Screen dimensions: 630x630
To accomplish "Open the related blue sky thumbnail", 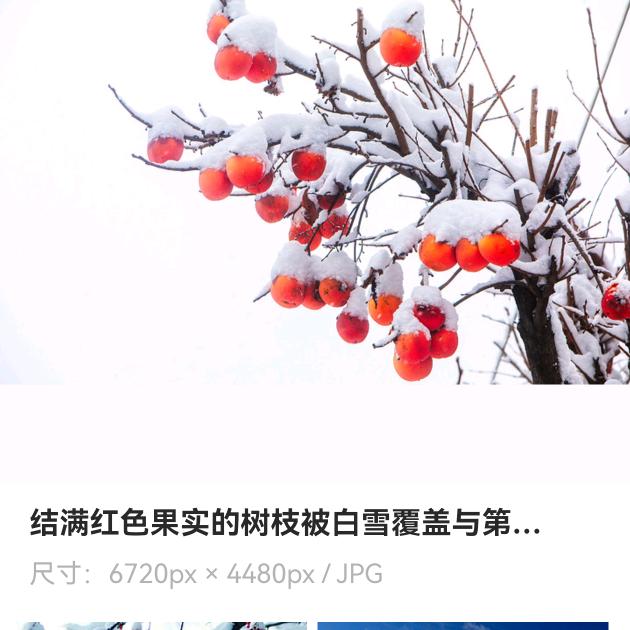I will [463, 626].
